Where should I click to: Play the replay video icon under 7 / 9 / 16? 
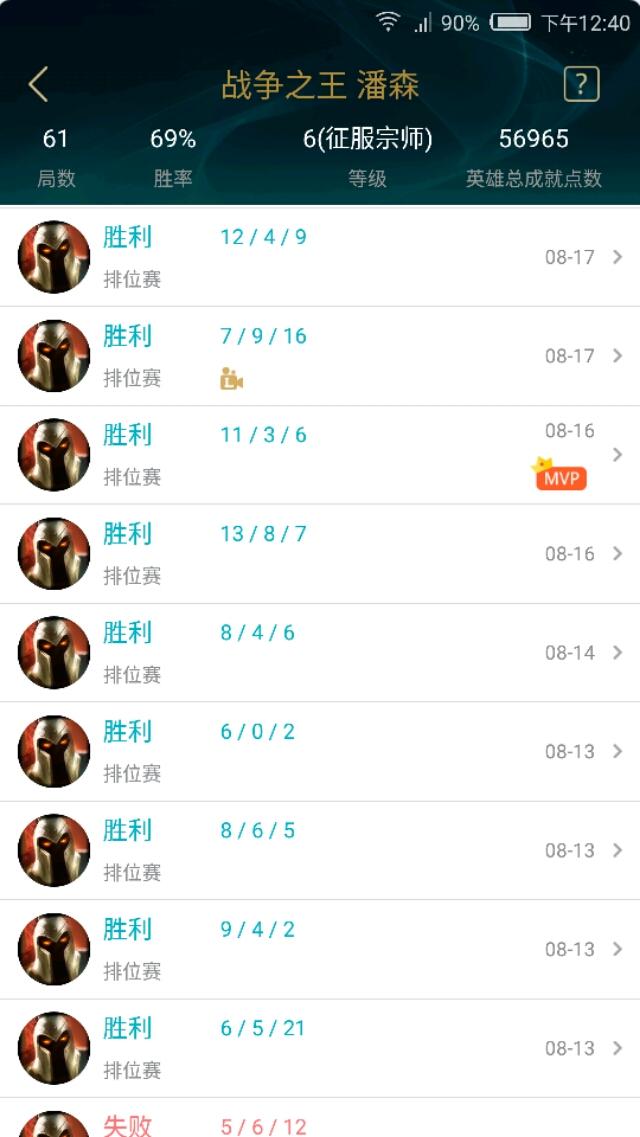(x=231, y=379)
